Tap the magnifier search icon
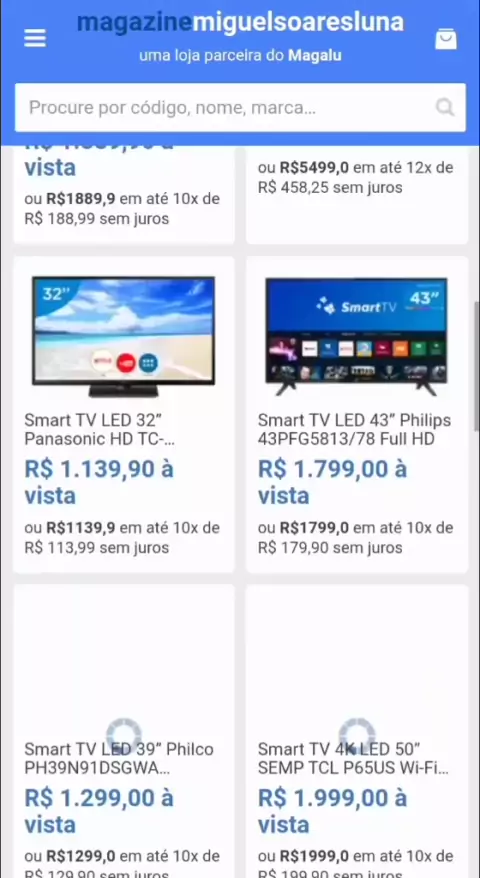 pos(445,107)
